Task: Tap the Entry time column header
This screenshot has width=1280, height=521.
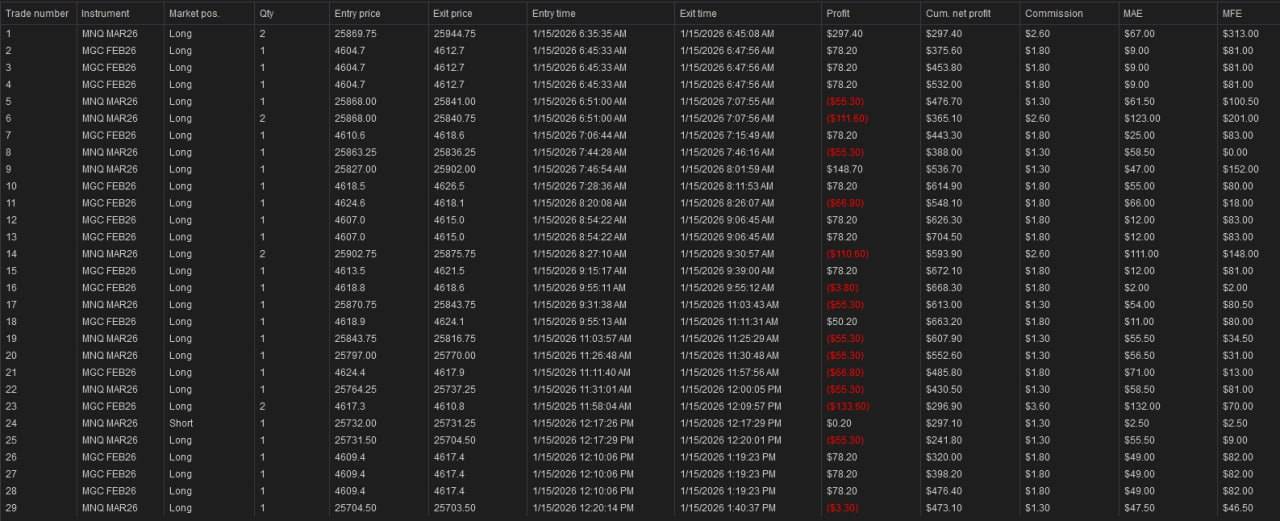Action: (554, 14)
